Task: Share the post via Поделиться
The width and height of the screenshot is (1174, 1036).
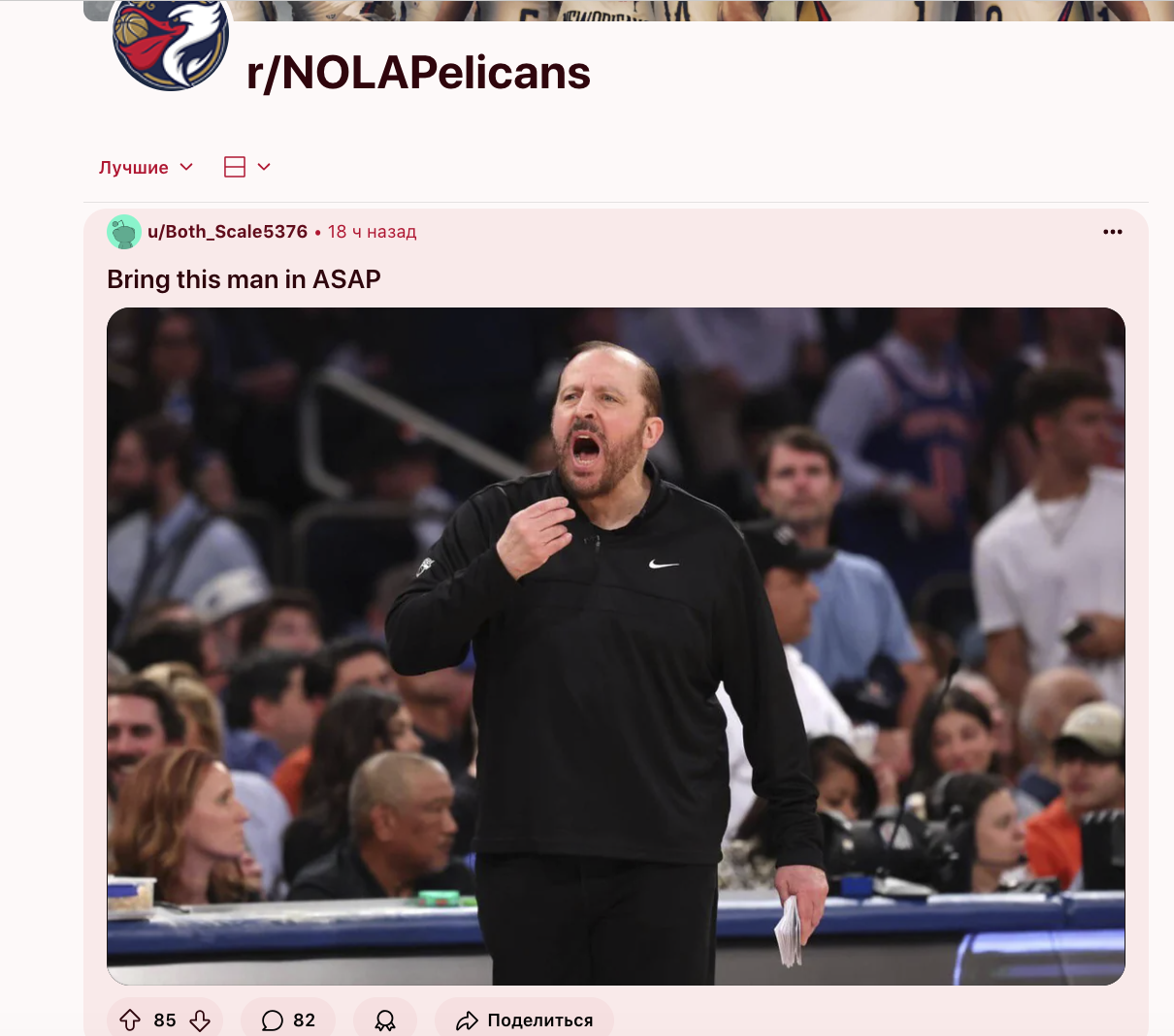Action: 524,1020
